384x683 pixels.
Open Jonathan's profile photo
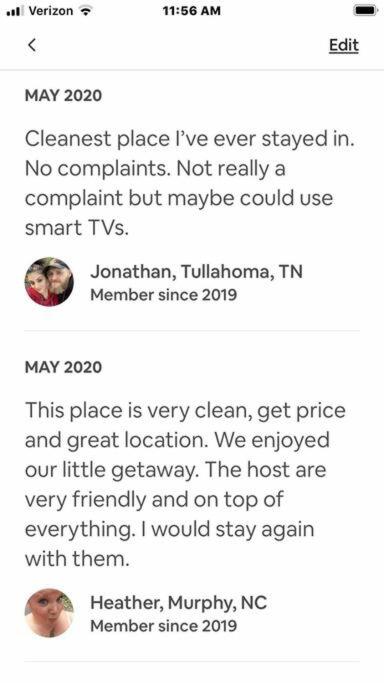pos(49,282)
